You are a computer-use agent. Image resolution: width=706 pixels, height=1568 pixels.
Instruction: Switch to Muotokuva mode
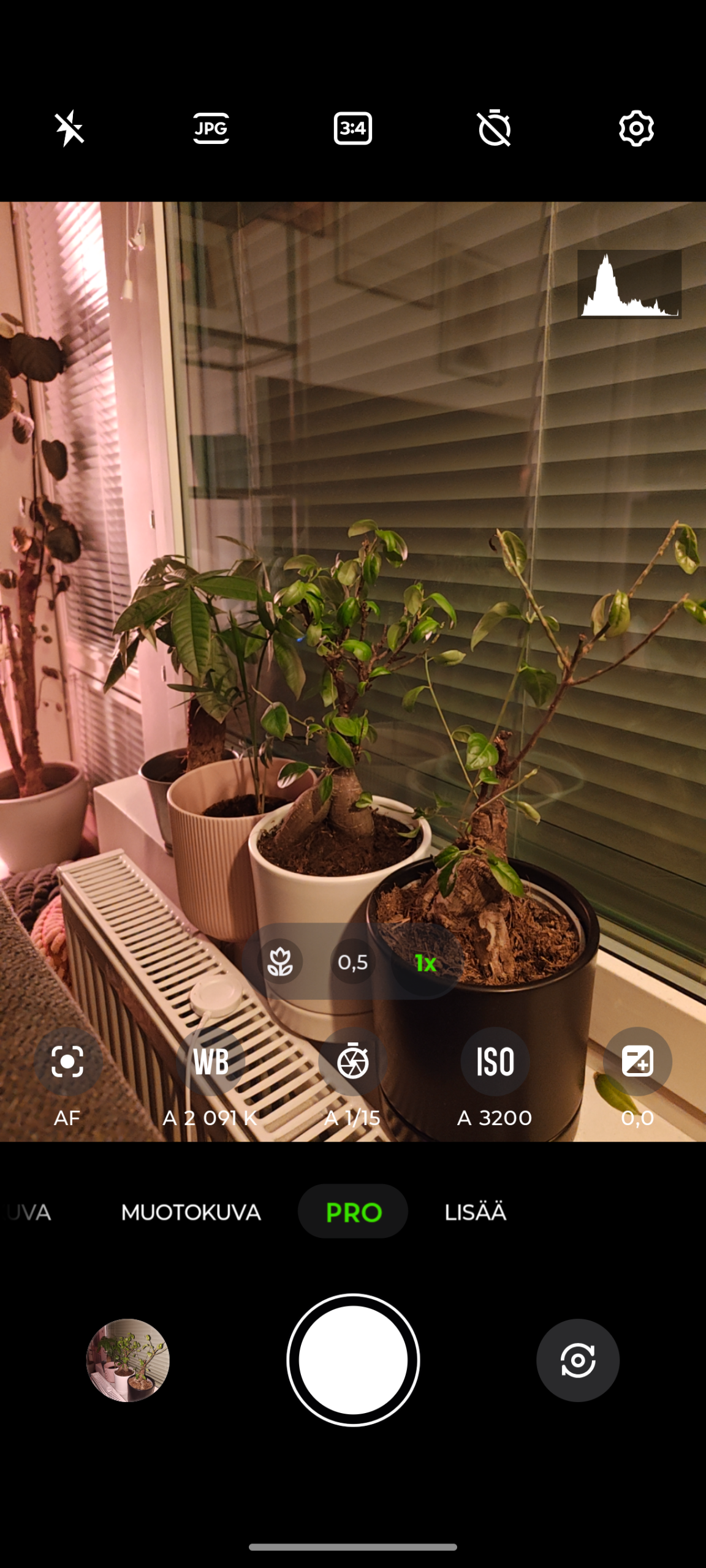(x=191, y=1212)
